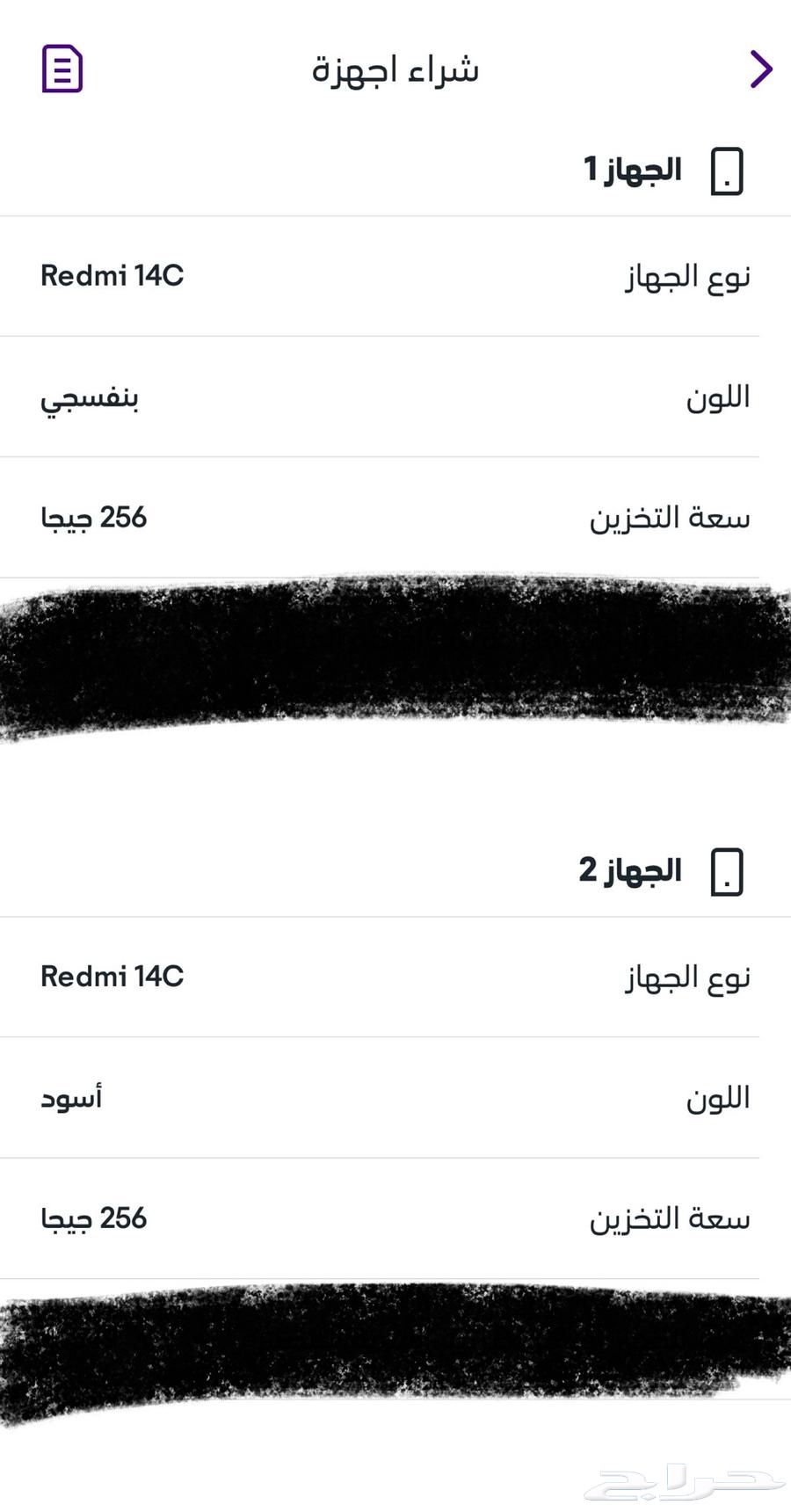Open the اللون field for الجهاز 1
The height and width of the screenshot is (1512, 791).
click(x=395, y=397)
